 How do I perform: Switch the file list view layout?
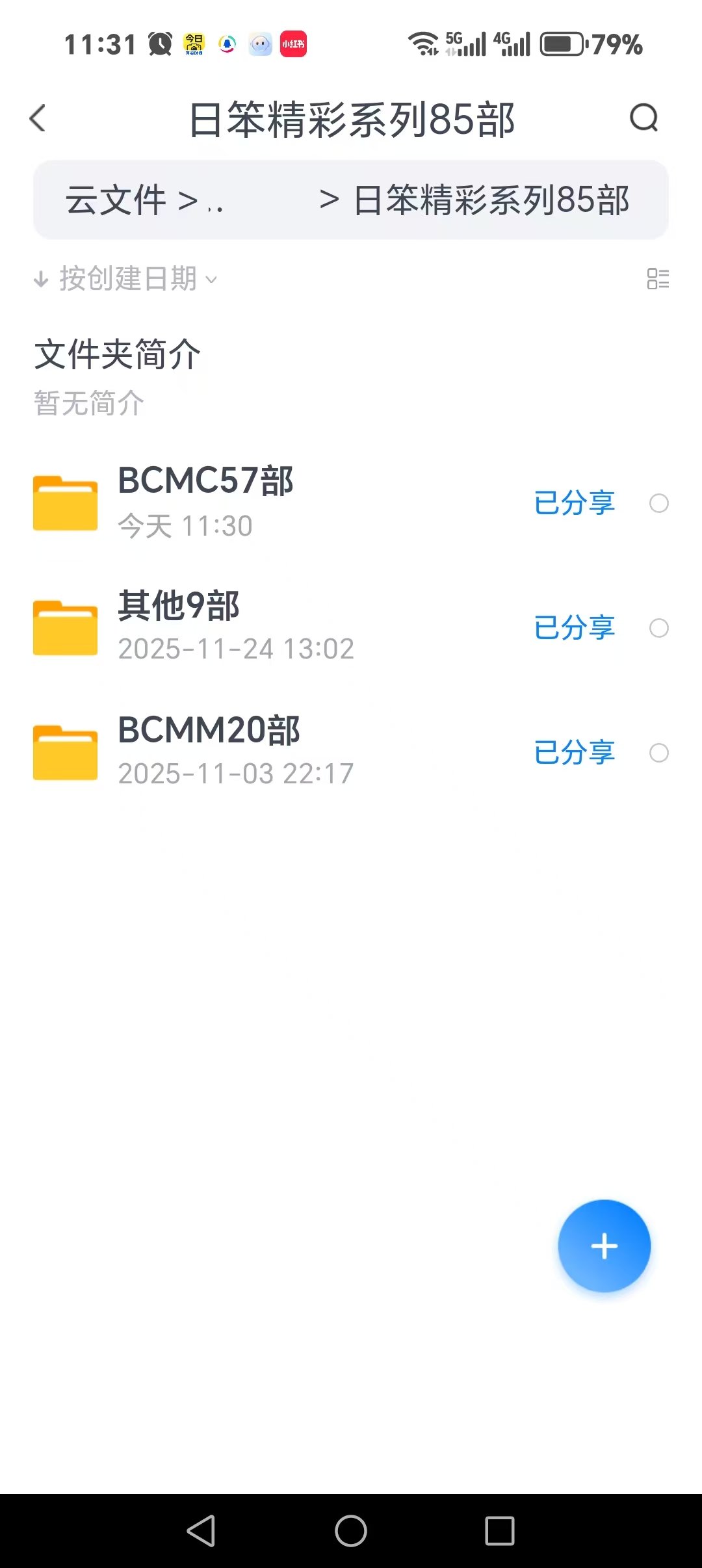pyautogui.click(x=658, y=279)
